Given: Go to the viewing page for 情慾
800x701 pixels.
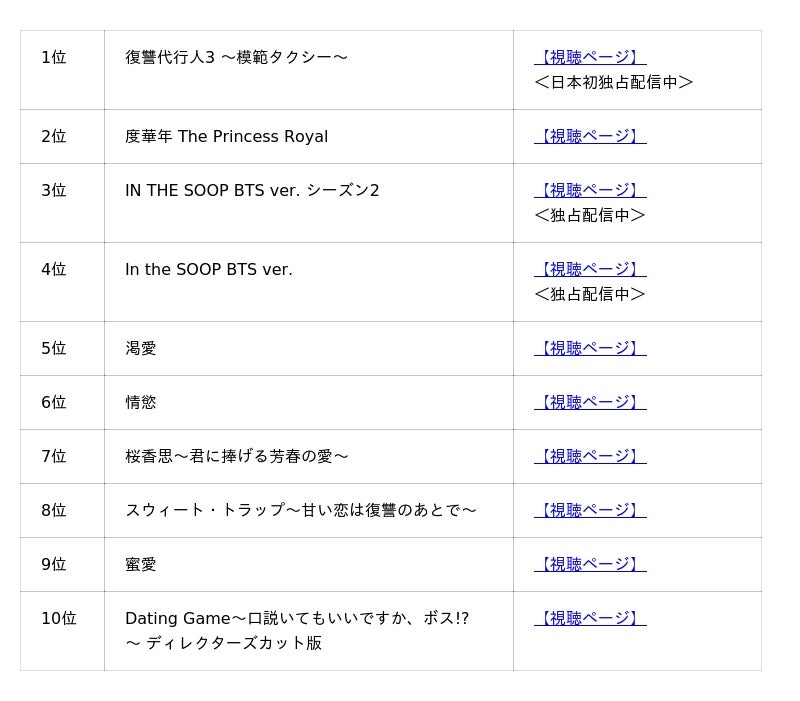Looking at the screenshot, I should [589, 403].
